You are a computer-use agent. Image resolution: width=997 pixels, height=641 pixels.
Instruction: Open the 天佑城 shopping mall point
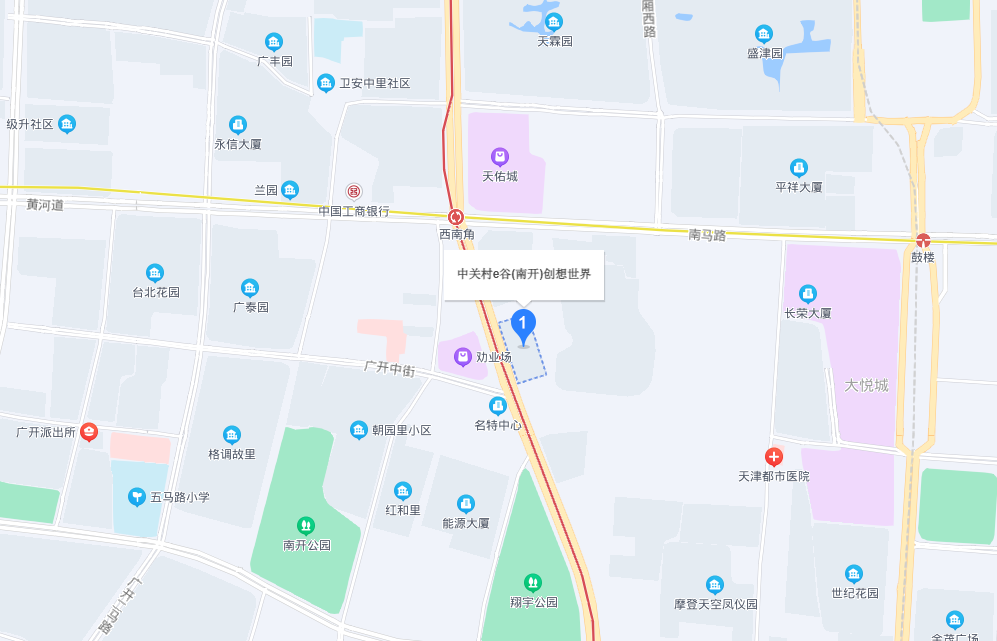point(500,157)
